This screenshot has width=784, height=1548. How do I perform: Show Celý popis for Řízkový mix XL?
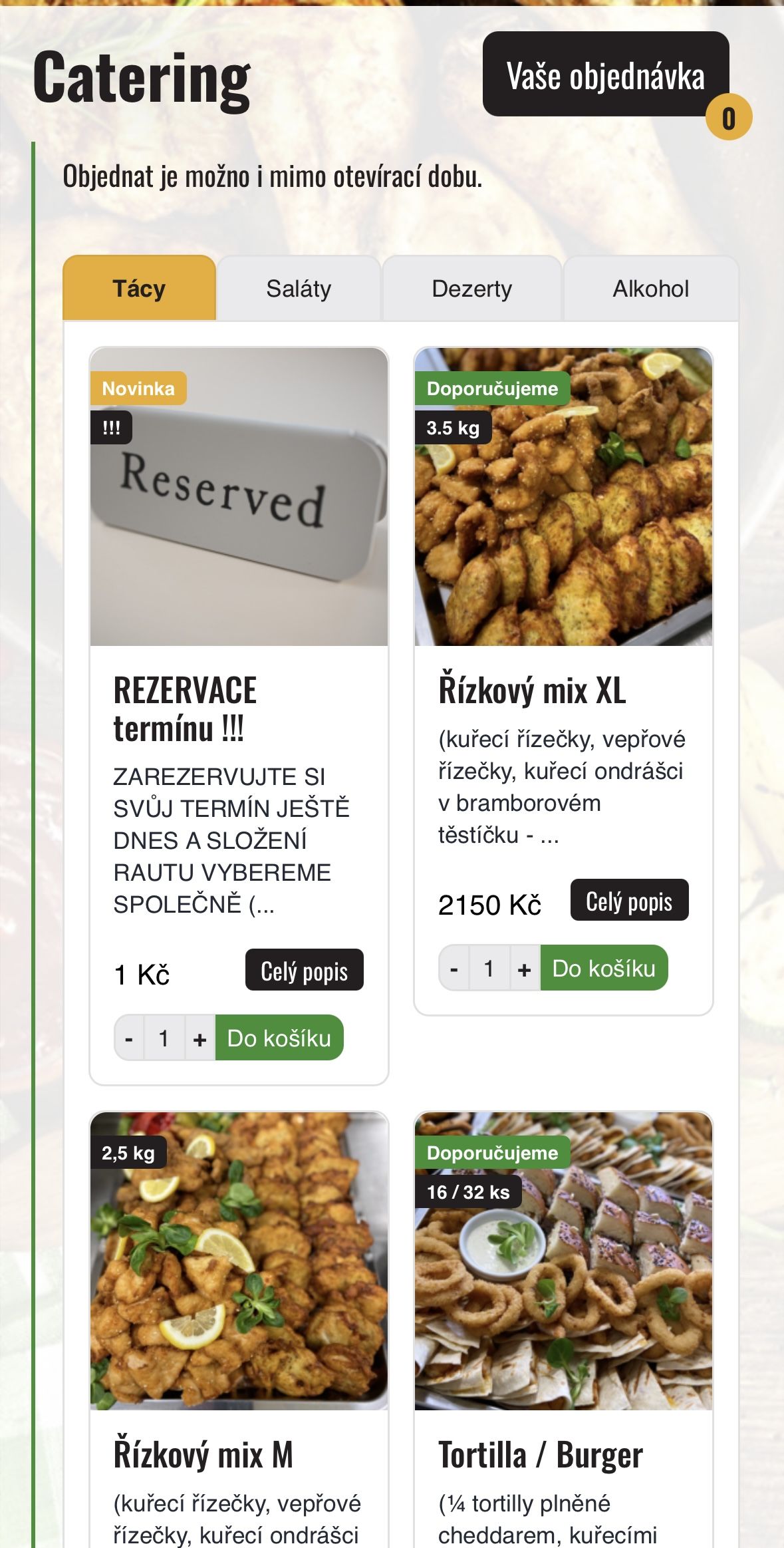click(x=629, y=901)
